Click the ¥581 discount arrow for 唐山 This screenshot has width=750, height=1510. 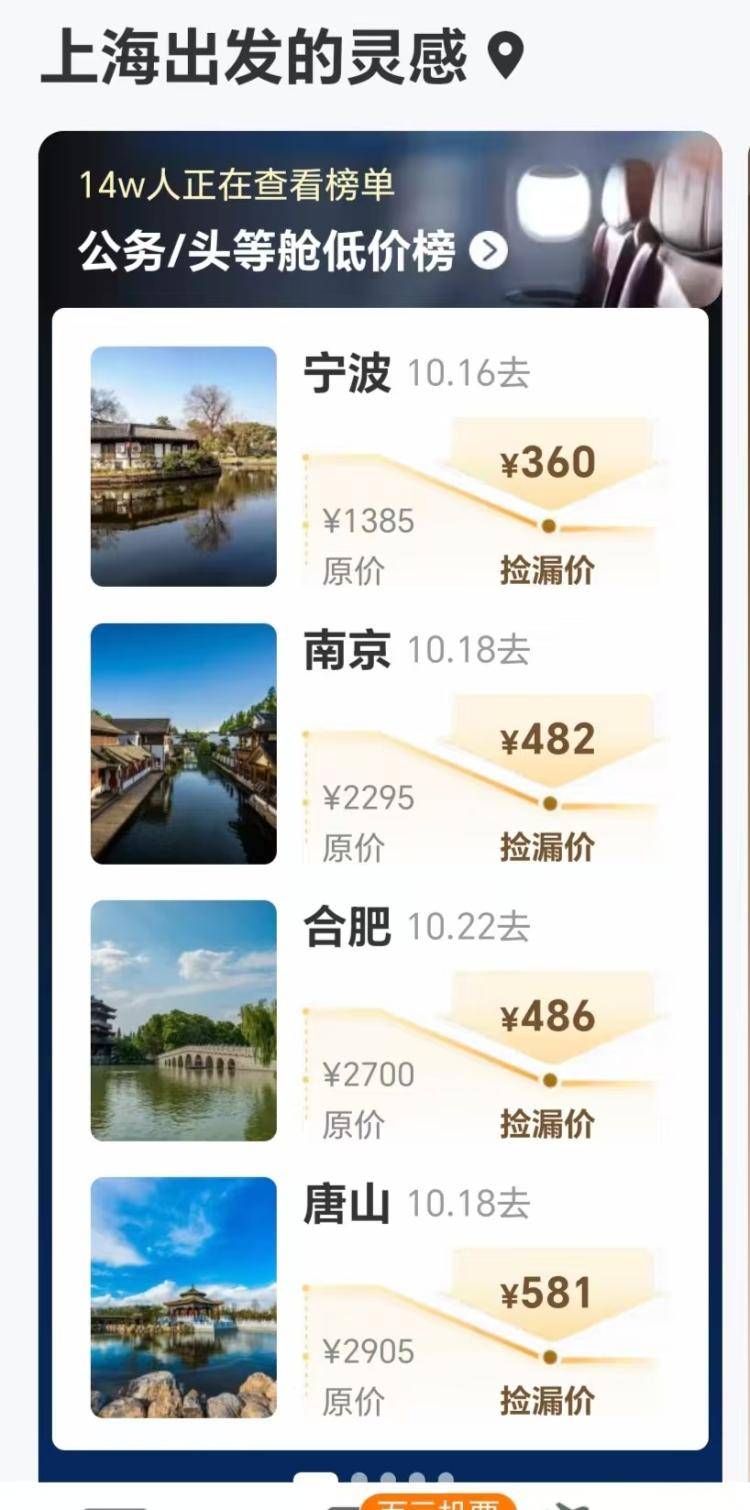(547, 1295)
